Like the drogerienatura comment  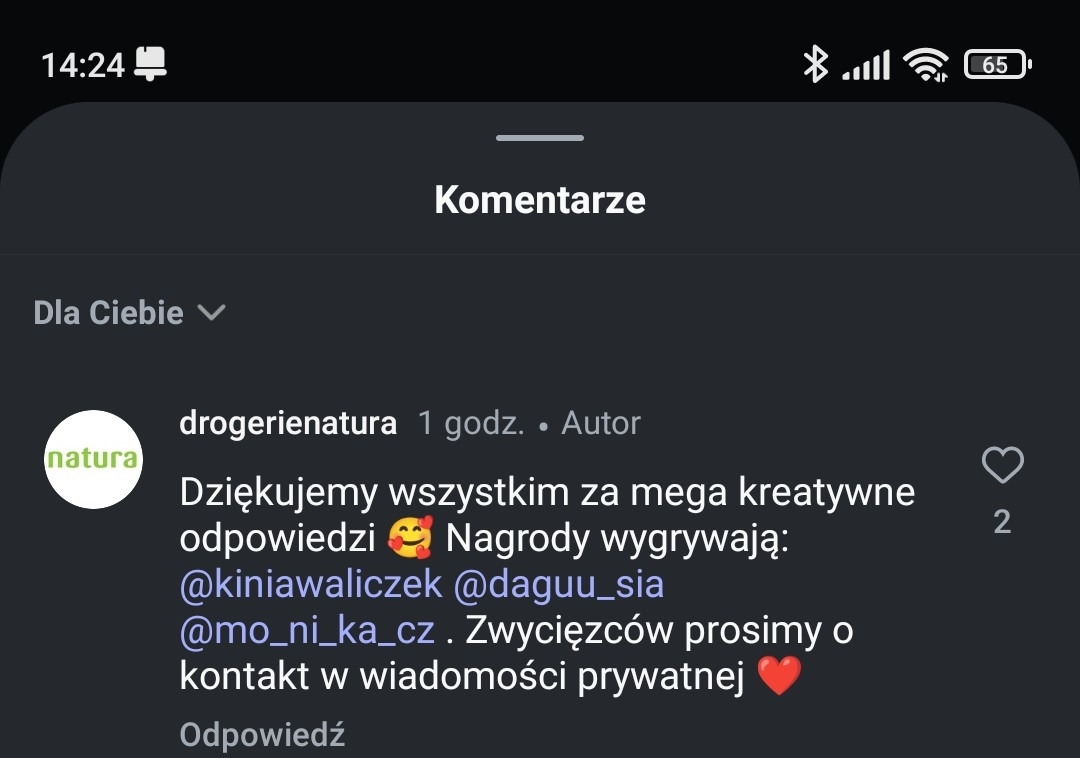point(1002,465)
